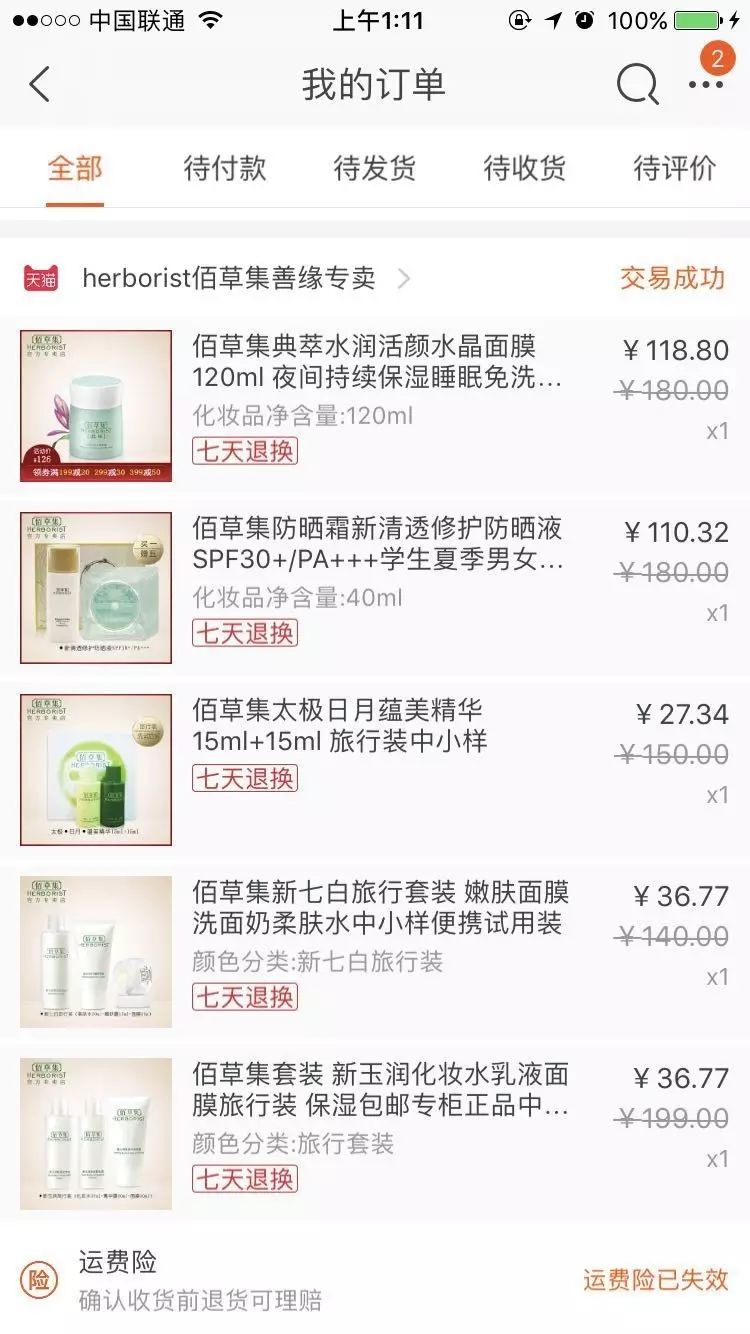
Task: Open the 防晒霜新清透修护防晒液 order item
Action: coord(375,588)
